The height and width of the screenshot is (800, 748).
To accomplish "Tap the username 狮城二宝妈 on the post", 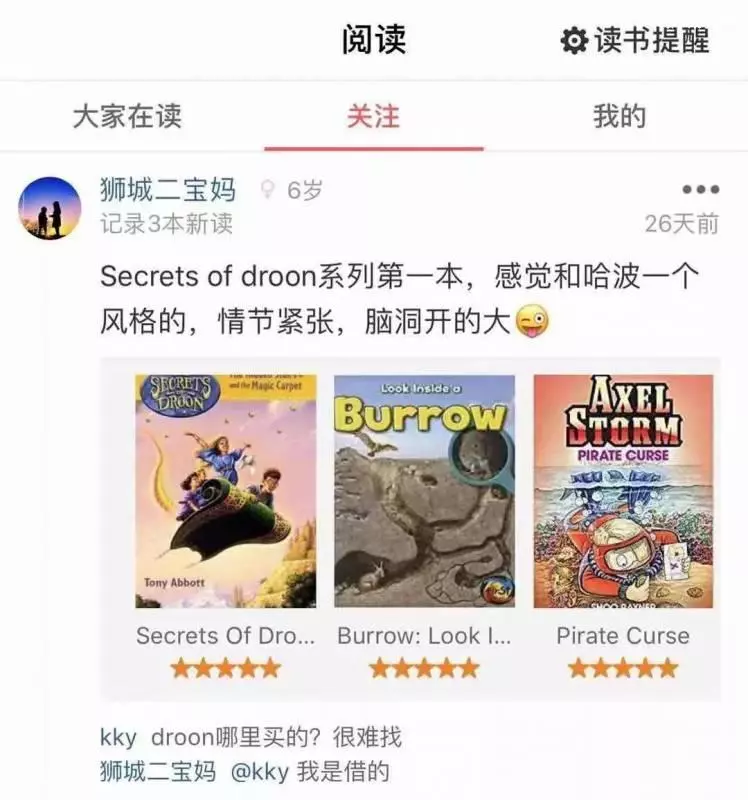I will [x=168, y=189].
